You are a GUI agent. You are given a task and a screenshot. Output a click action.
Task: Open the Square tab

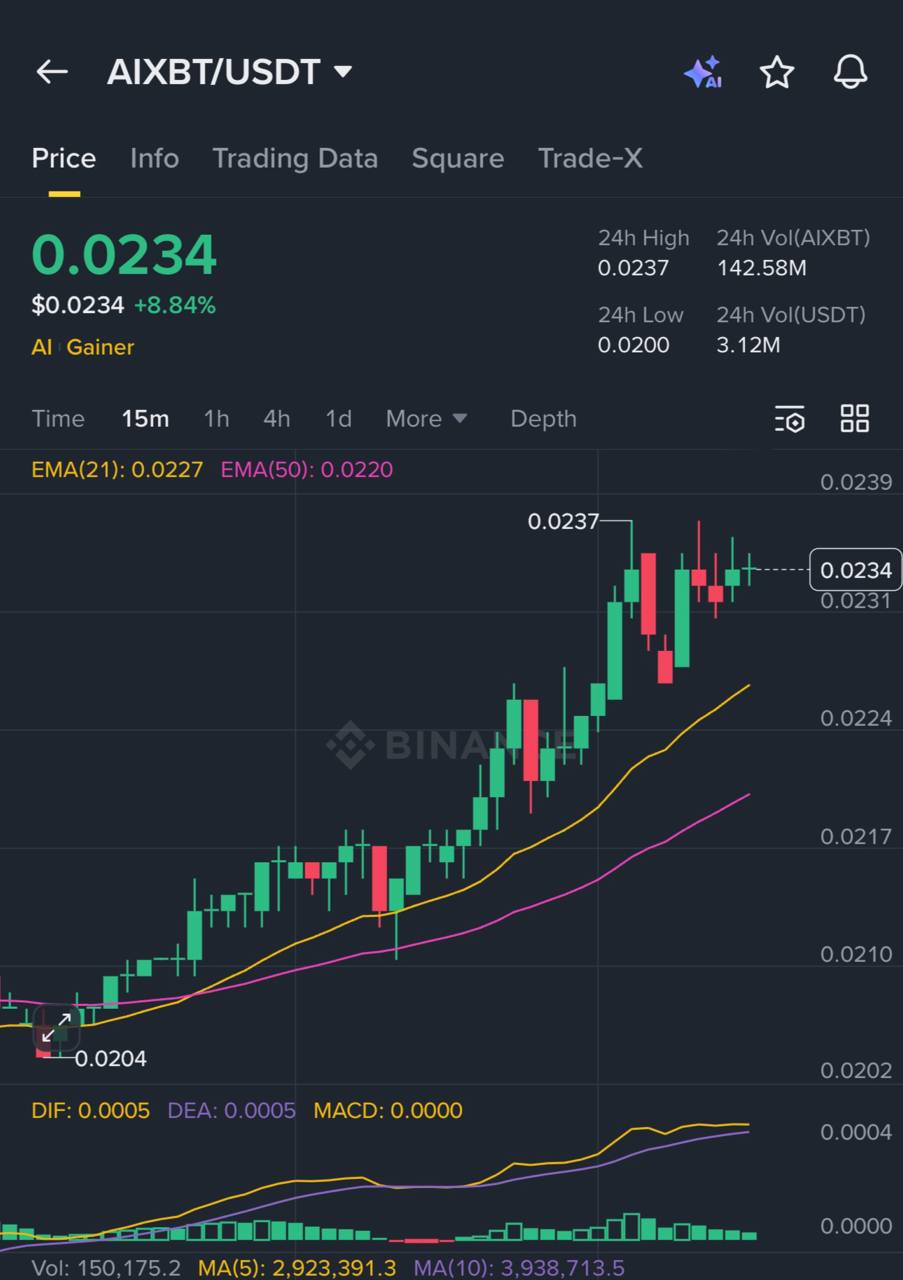tap(457, 158)
